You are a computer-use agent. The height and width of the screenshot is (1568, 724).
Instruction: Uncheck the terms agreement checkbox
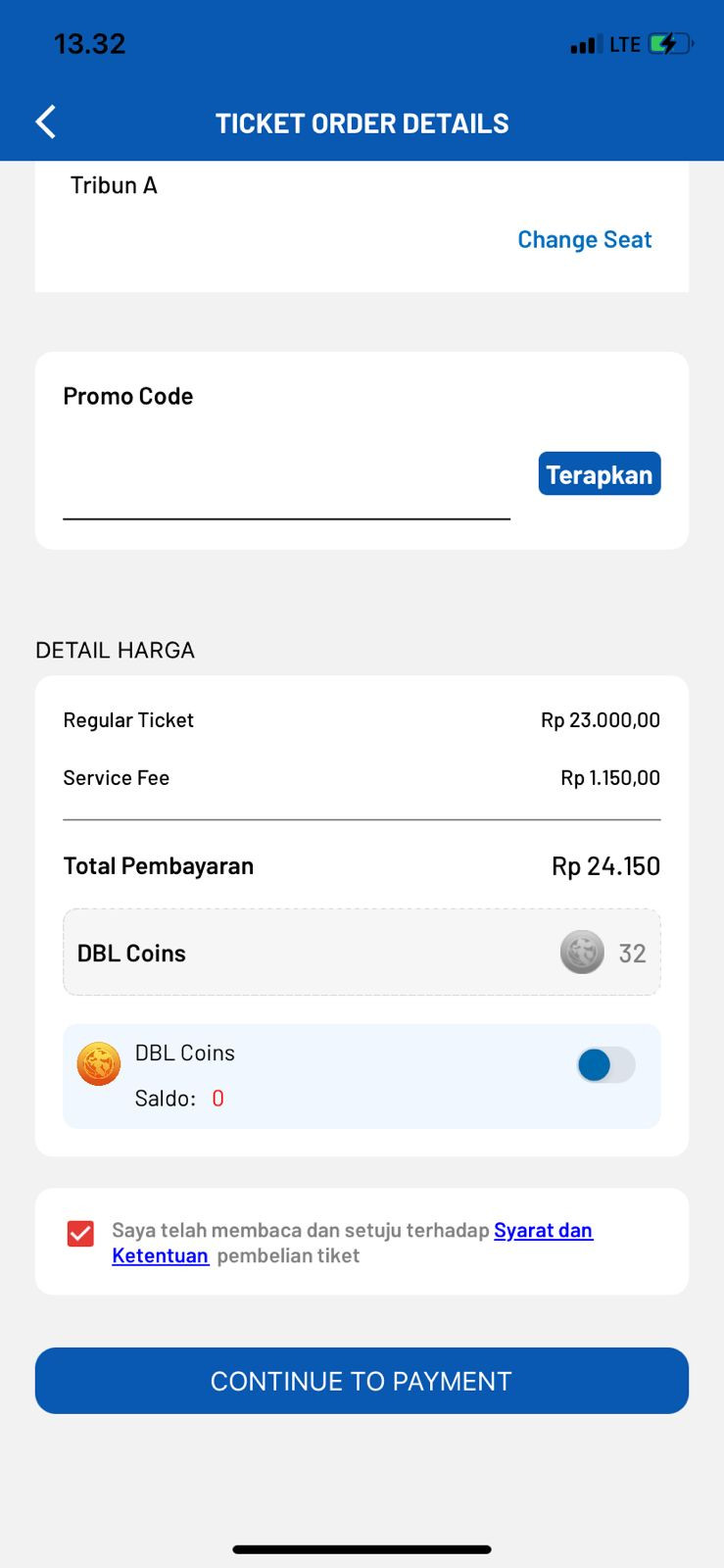click(x=80, y=1234)
